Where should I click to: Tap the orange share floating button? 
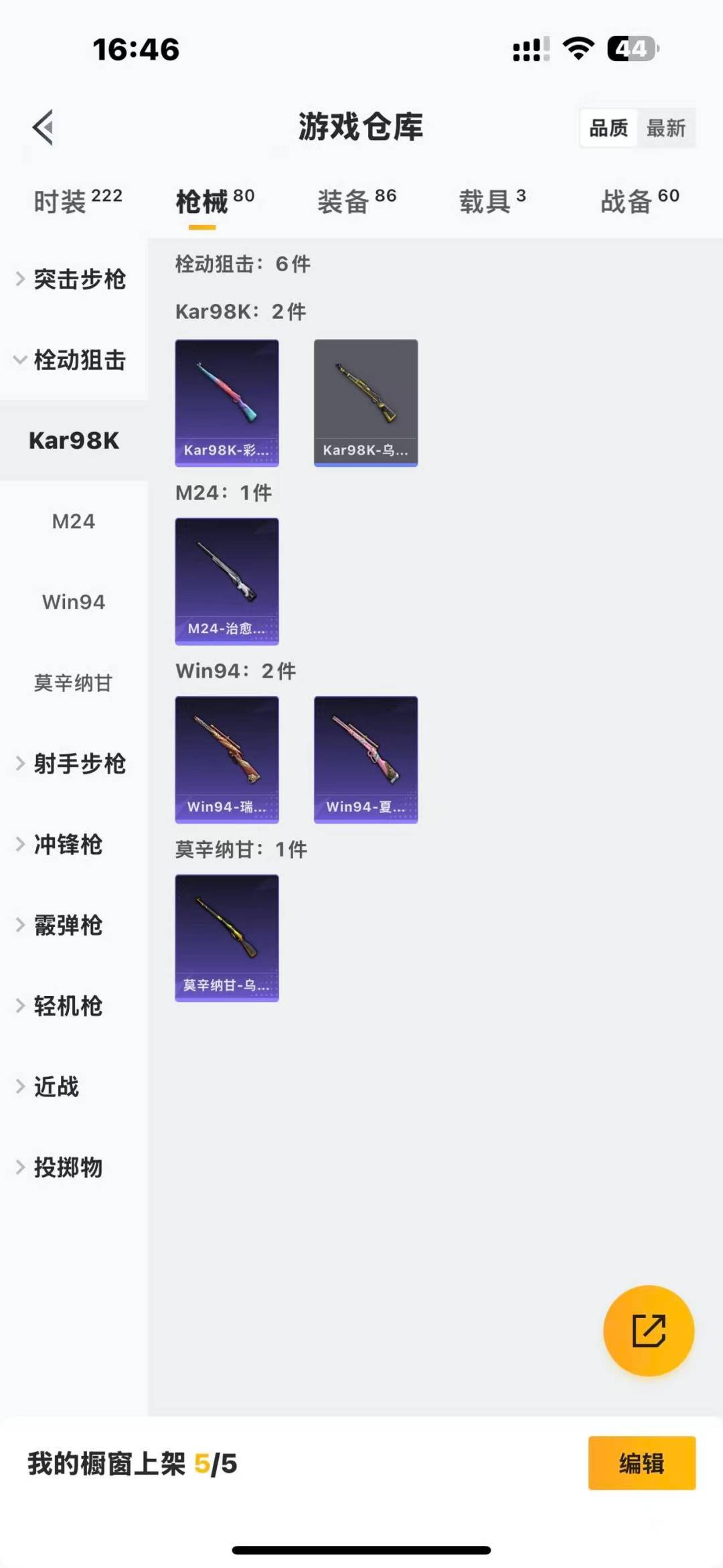pyautogui.click(x=648, y=1330)
